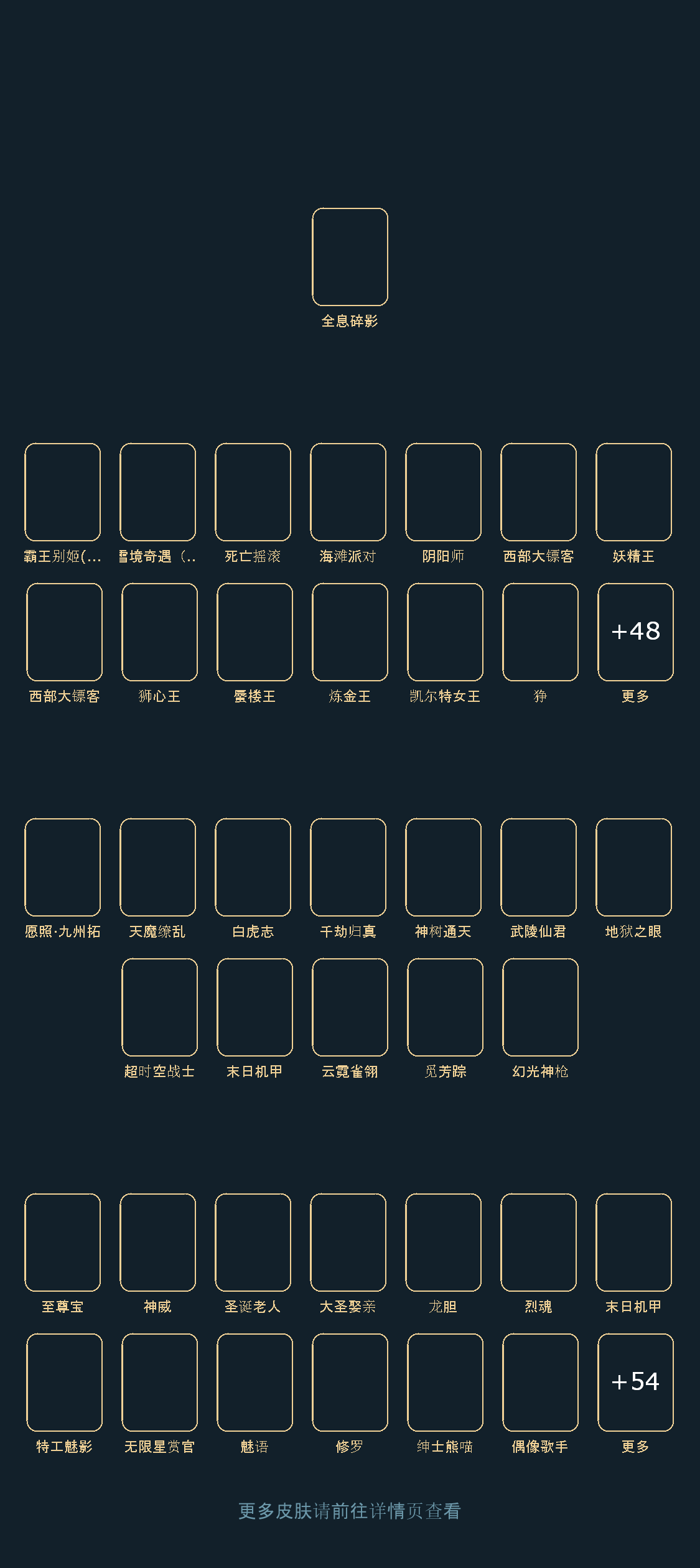View the 偶像歌手 skin tile
Viewport: 700px width, 1568px height.
(x=540, y=1383)
